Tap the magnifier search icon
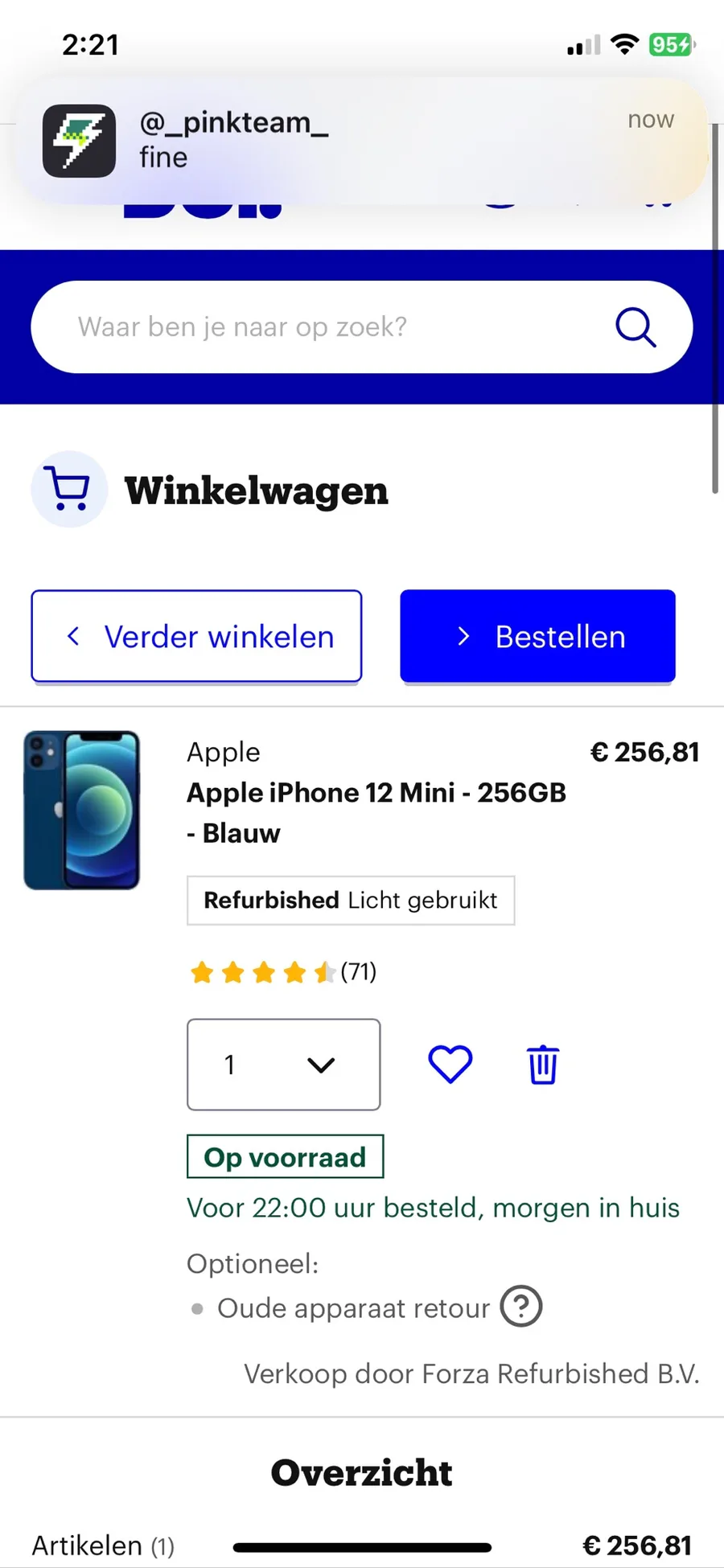724x1568 pixels. pos(636,327)
